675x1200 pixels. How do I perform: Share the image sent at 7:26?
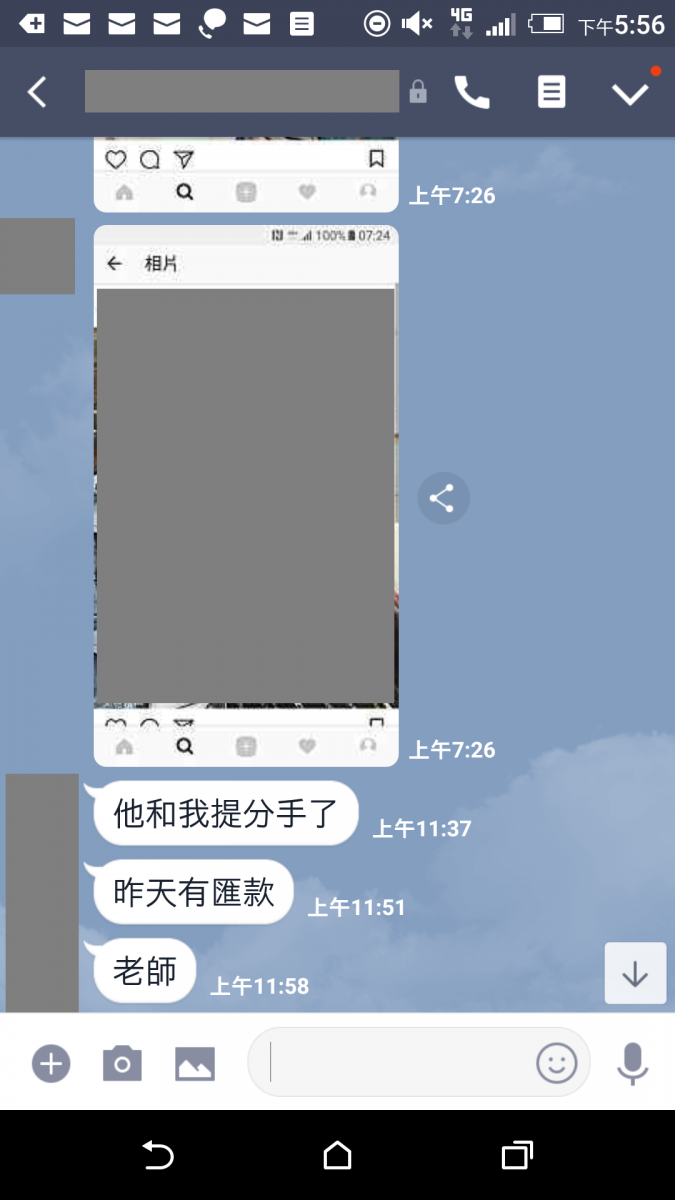(x=443, y=498)
